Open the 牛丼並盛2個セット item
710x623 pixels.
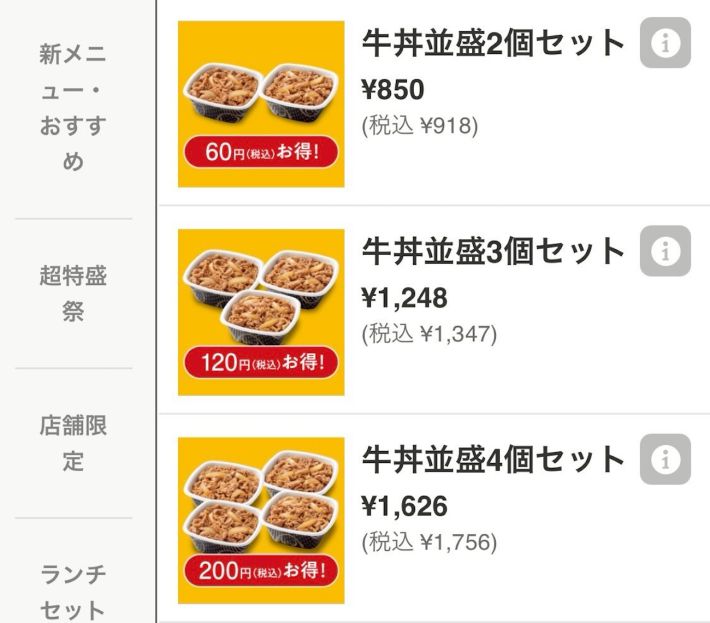pos(492,44)
